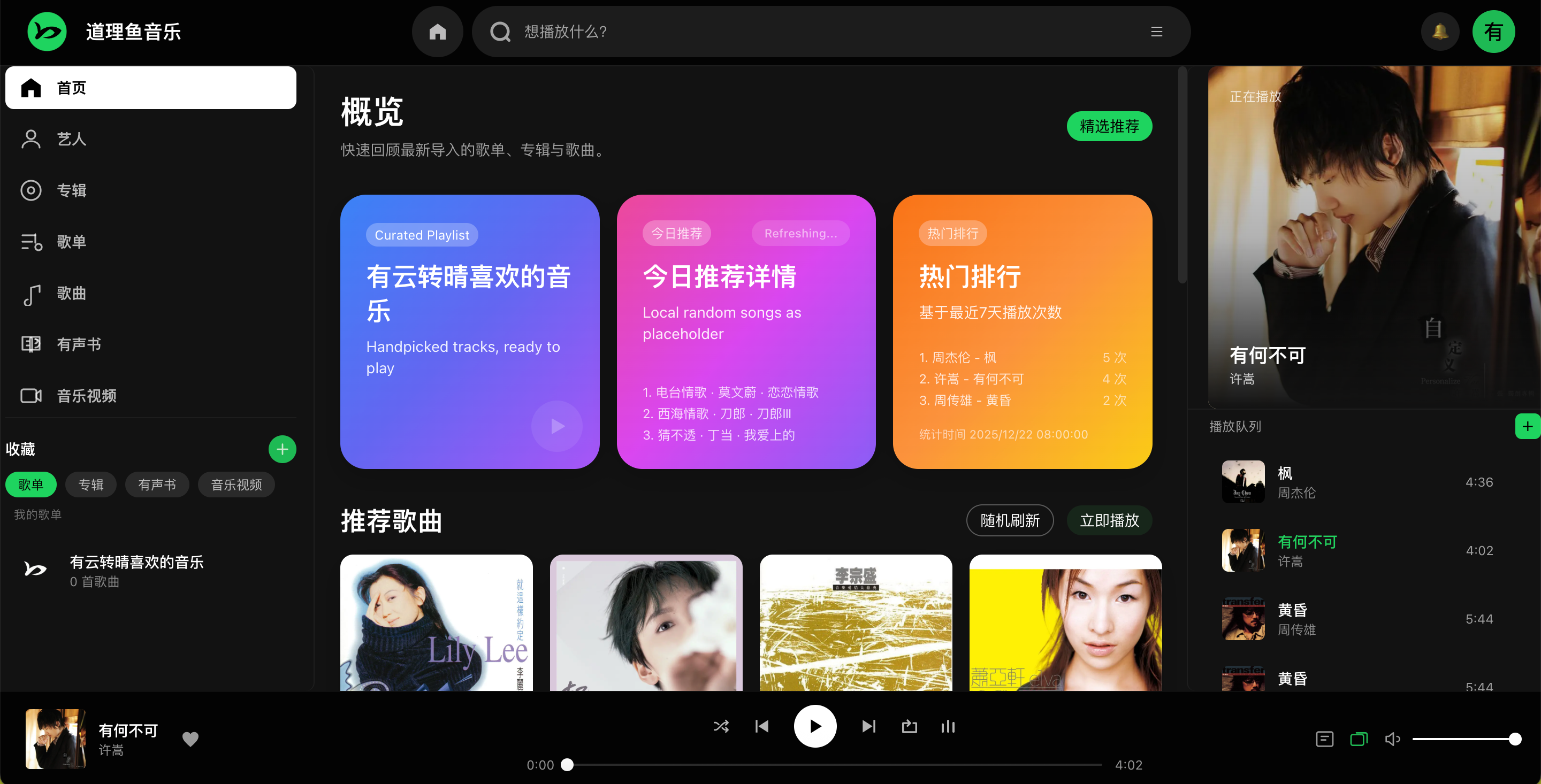Open 有声书 from the sidebar

click(78, 344)
